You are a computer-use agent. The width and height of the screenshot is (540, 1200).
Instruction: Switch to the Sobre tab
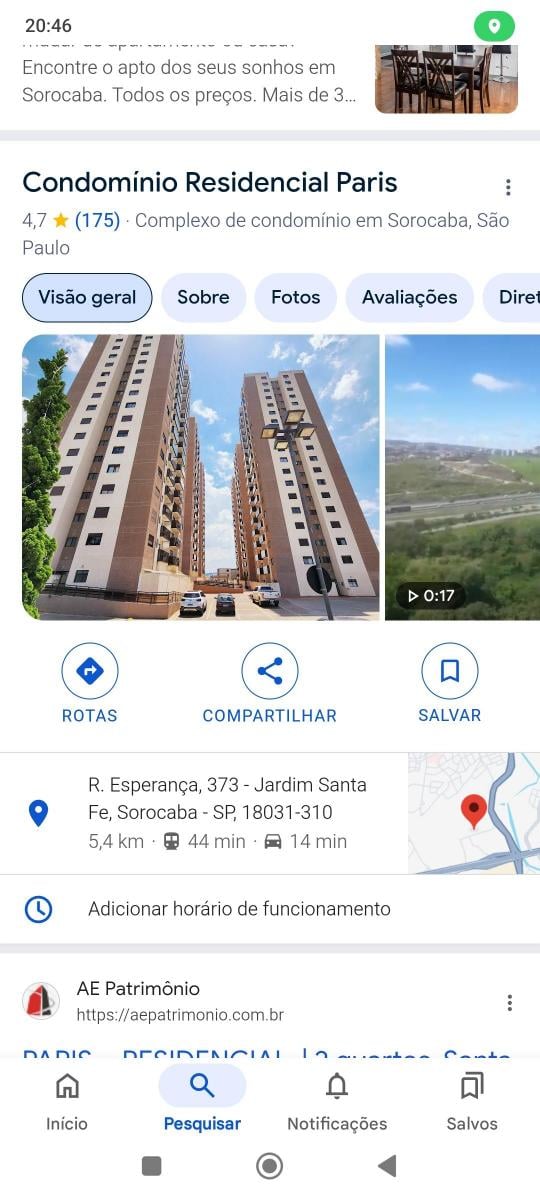click(203, 297)
